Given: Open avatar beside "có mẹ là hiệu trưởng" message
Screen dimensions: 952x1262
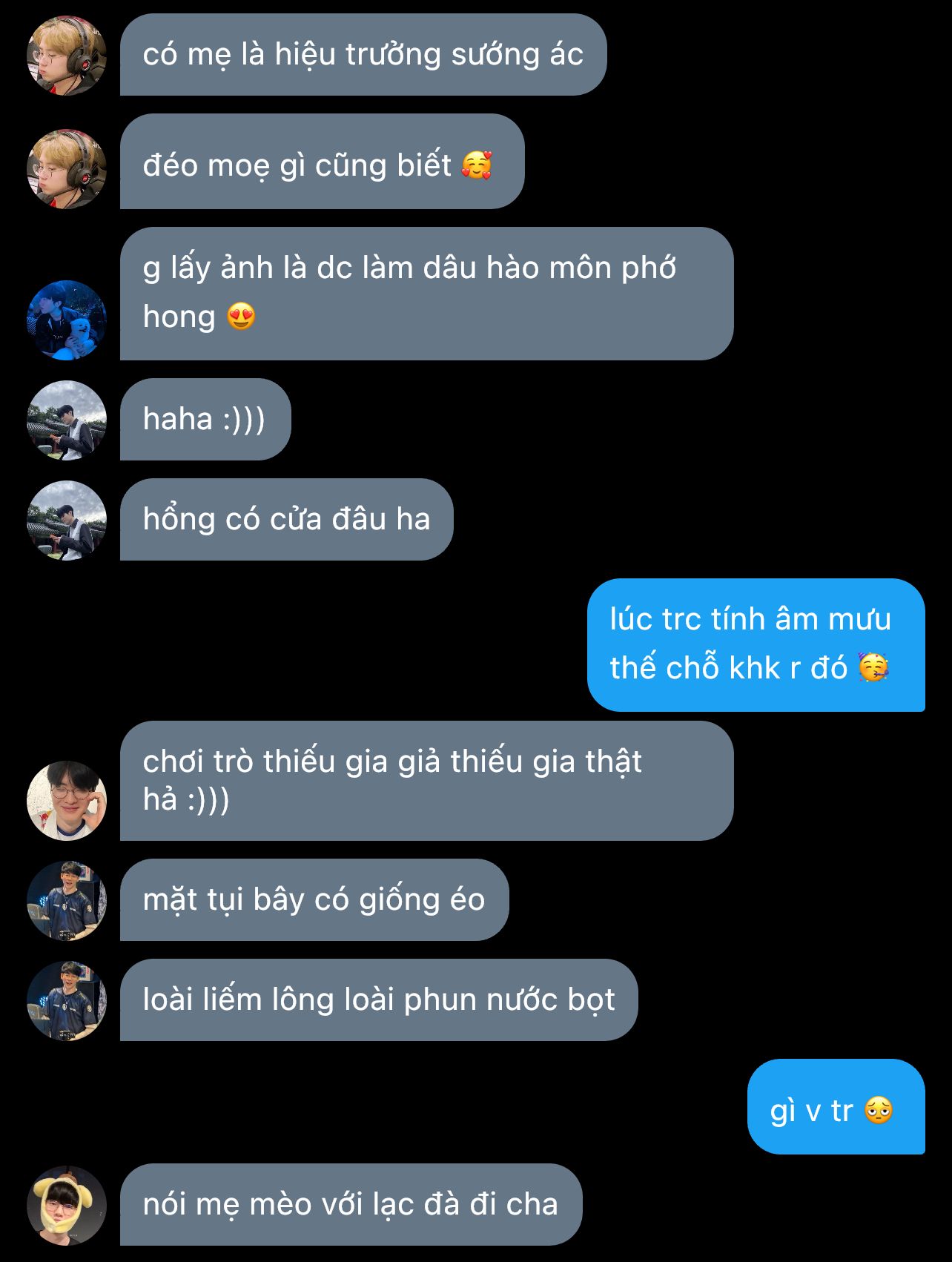Looking at the screenshot, I should click(67, 56).
